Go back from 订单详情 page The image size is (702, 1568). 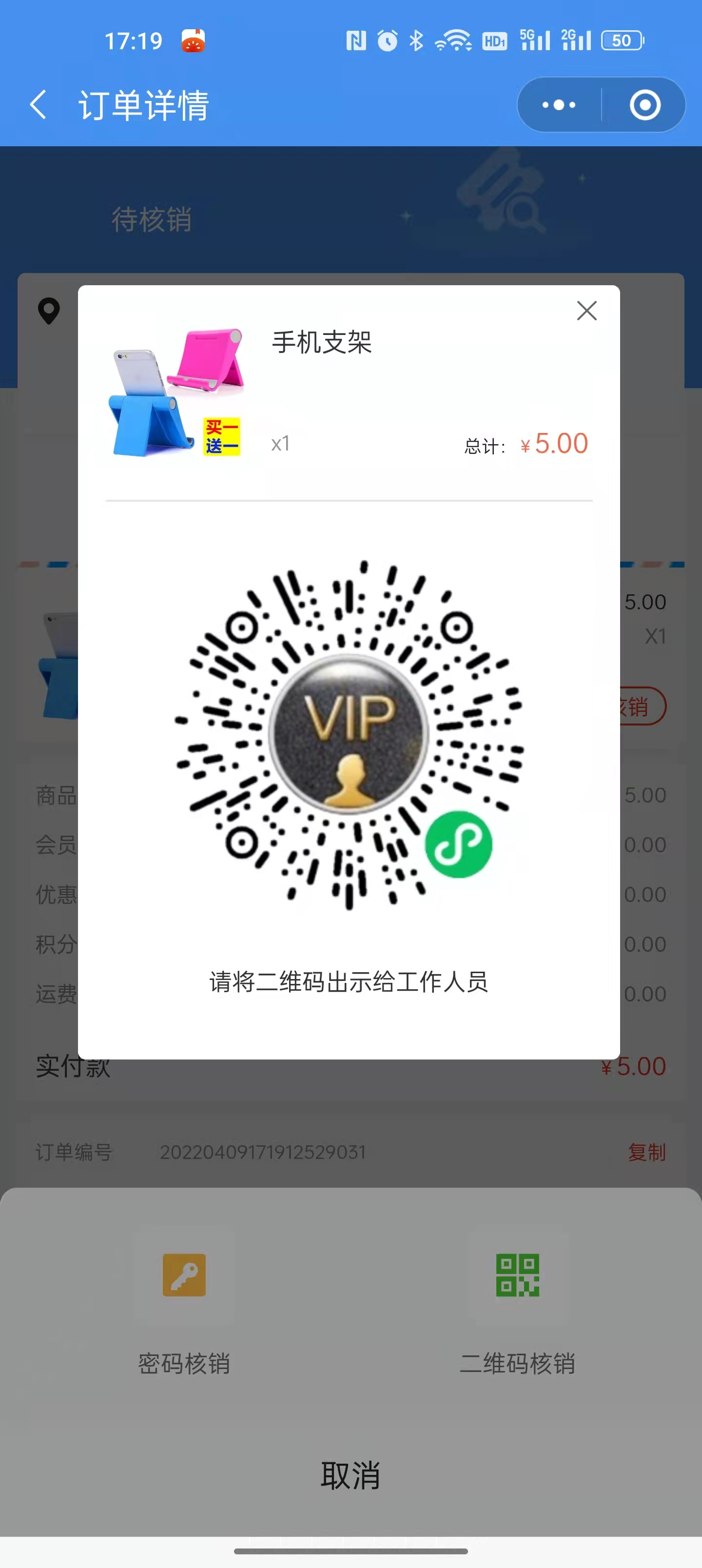pos(38,105)
